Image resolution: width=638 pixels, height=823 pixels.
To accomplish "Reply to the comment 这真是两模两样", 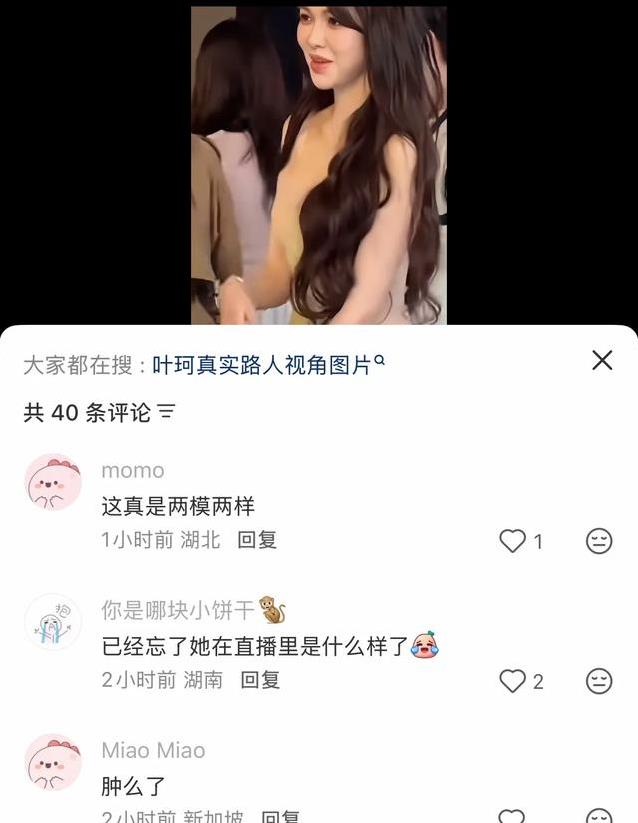I will tap(257, 540).
